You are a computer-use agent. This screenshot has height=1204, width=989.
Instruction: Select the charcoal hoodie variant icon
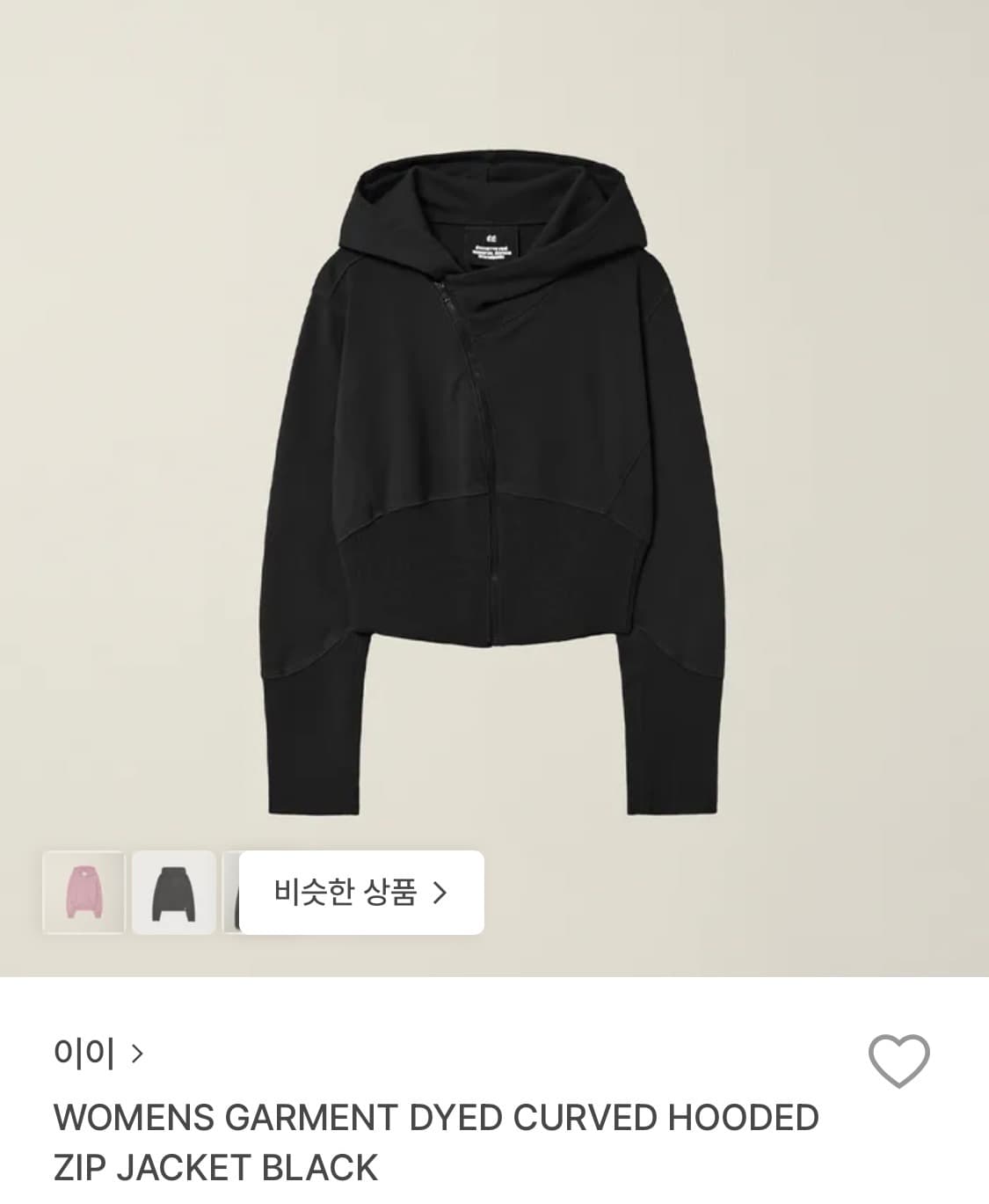(171, 894)
